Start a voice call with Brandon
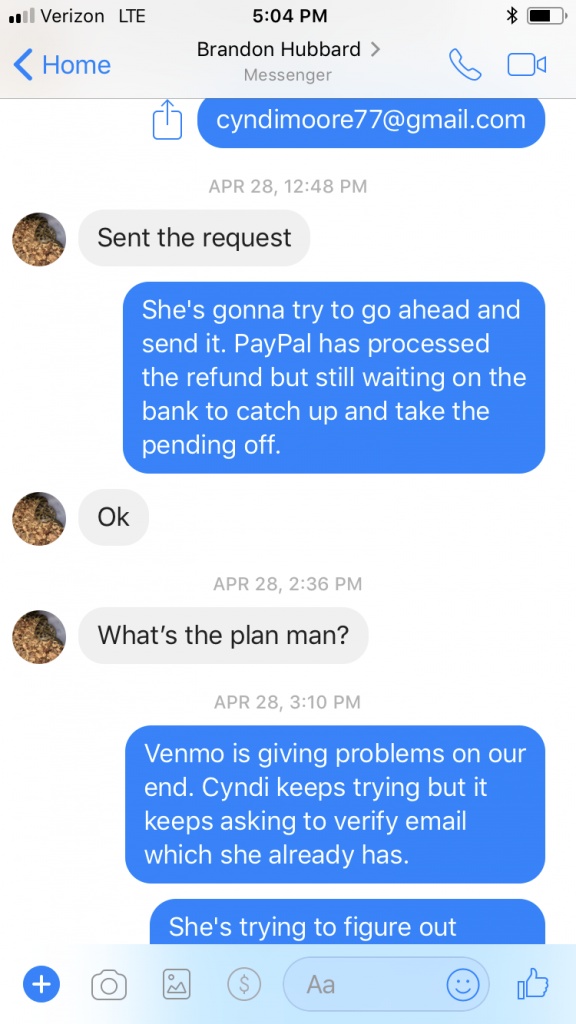Image resolution: width=576 pixels, height=1024 pixels. pos(465,65)
